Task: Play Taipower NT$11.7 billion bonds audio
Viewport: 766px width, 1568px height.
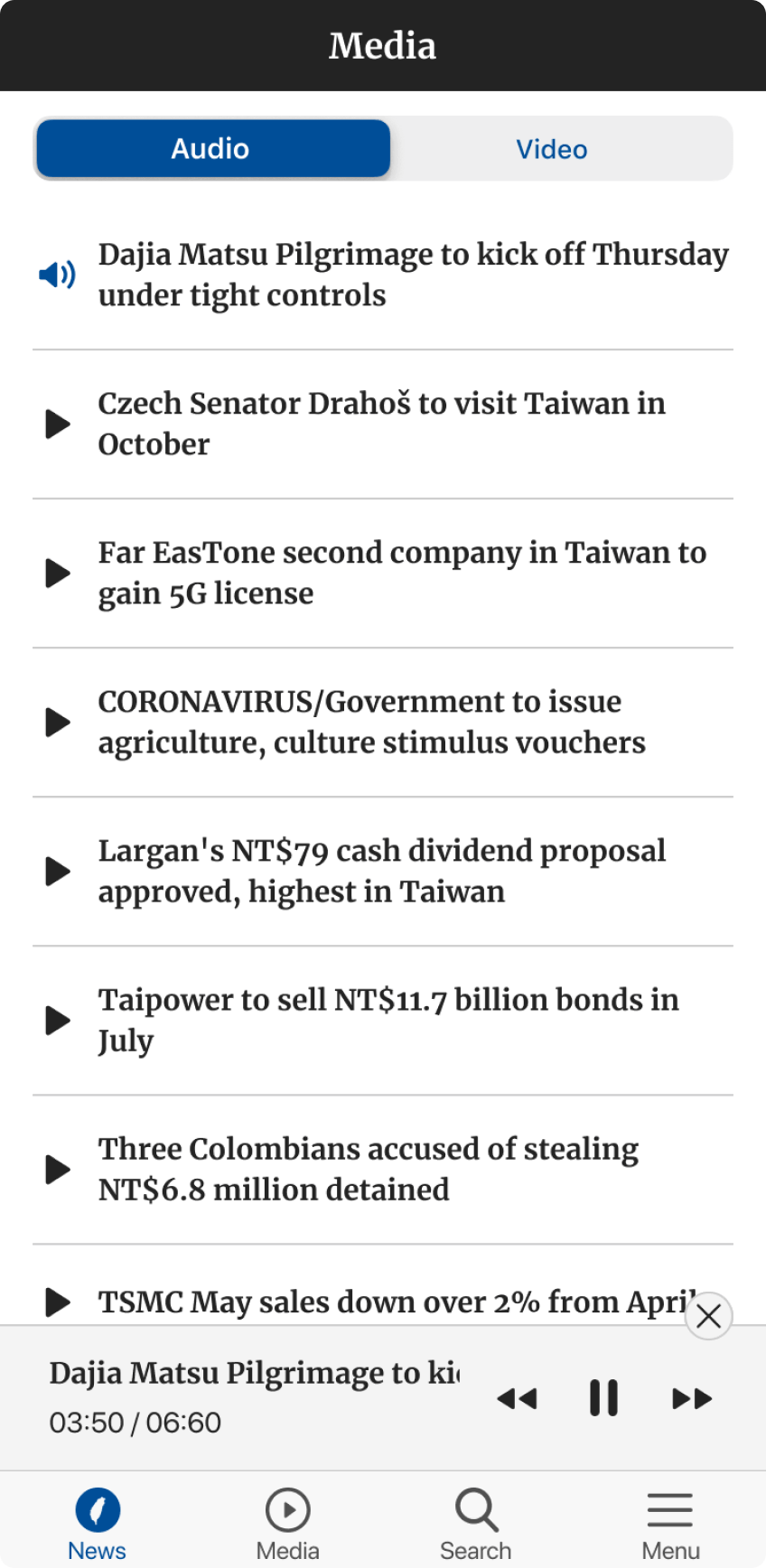Action: tap(58, 1020)
